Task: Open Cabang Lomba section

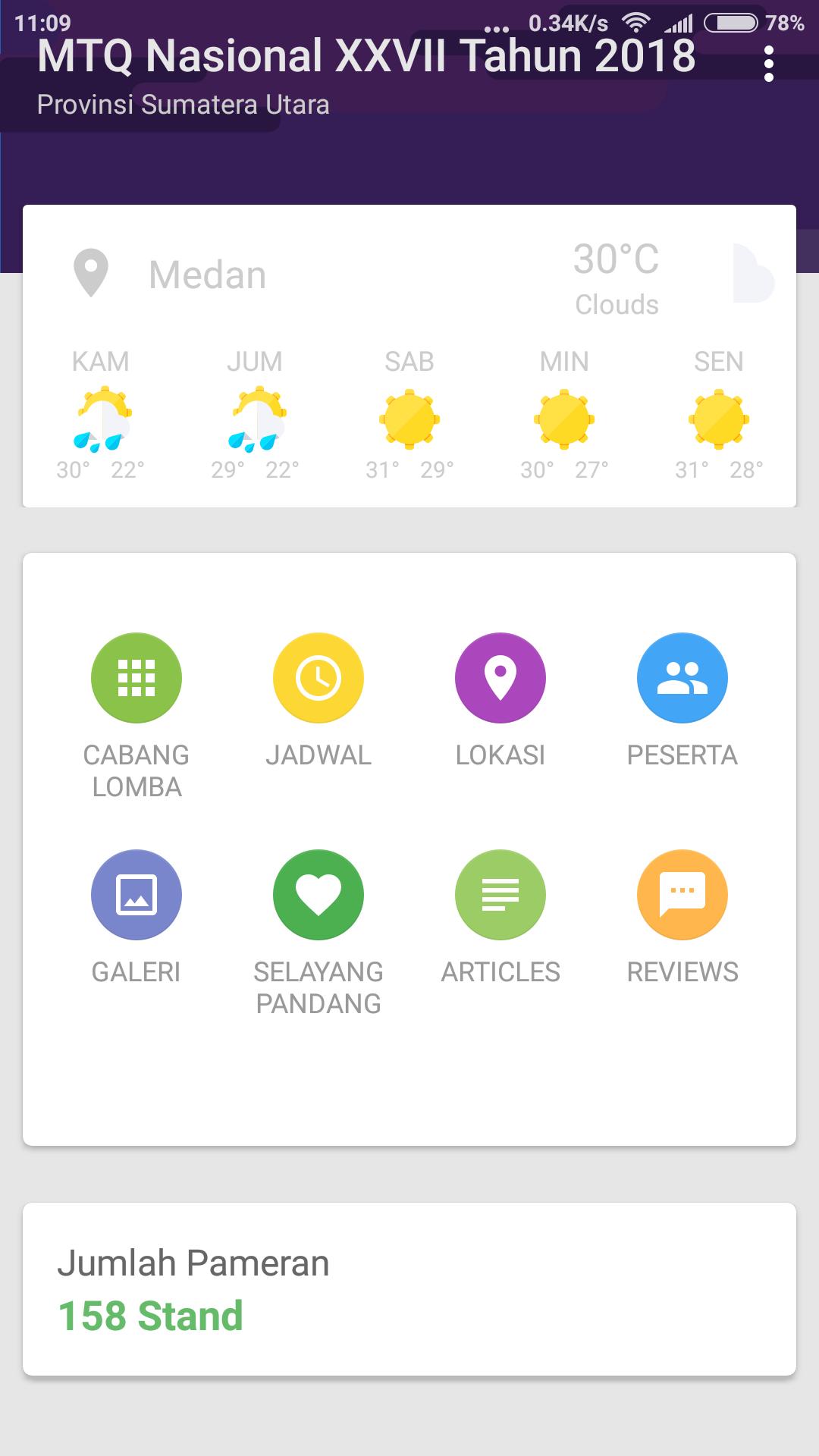Action: point(136,677)
